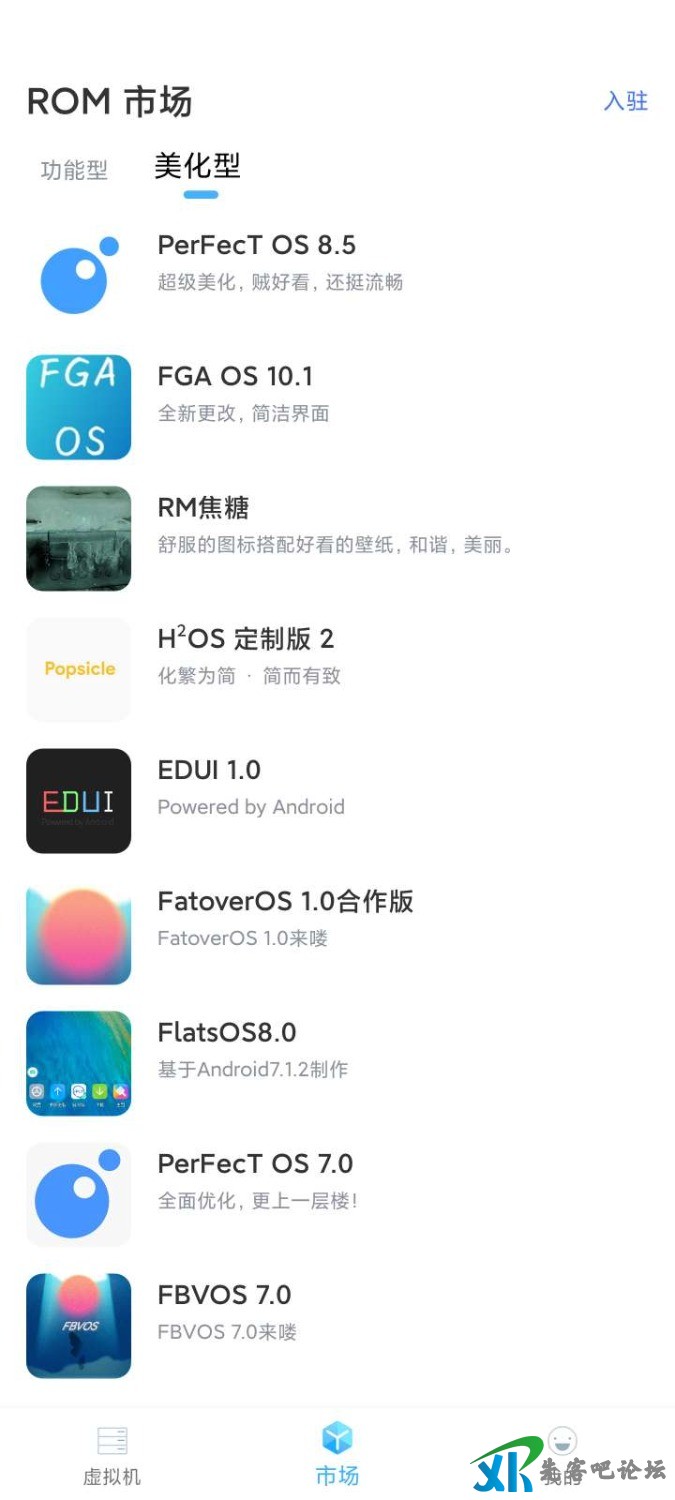View the RM焦糖 ROM
Screen dimensions: 675x1500
click(x=203, y=508)
